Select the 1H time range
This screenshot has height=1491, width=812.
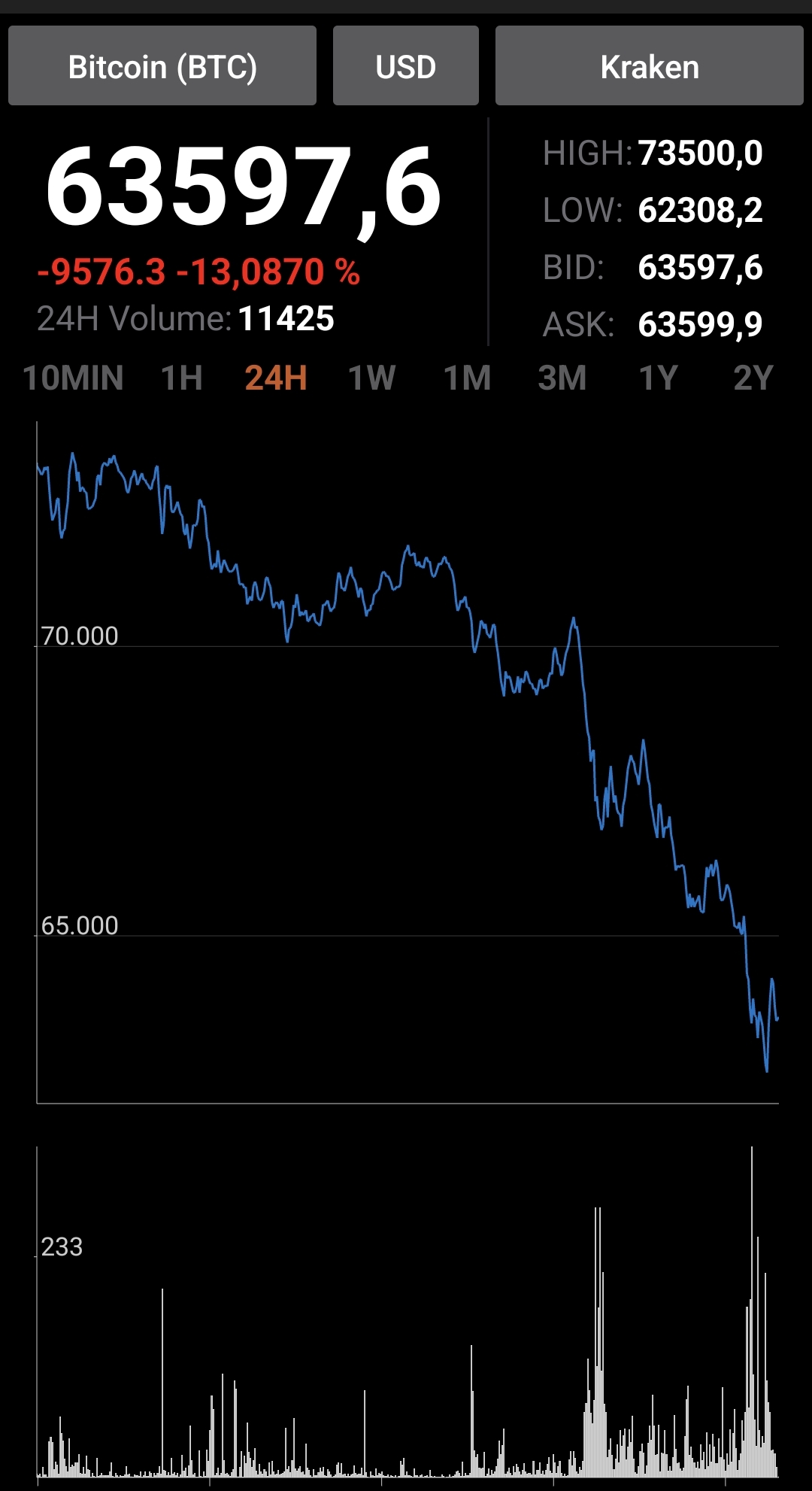(x=182, y=378)
